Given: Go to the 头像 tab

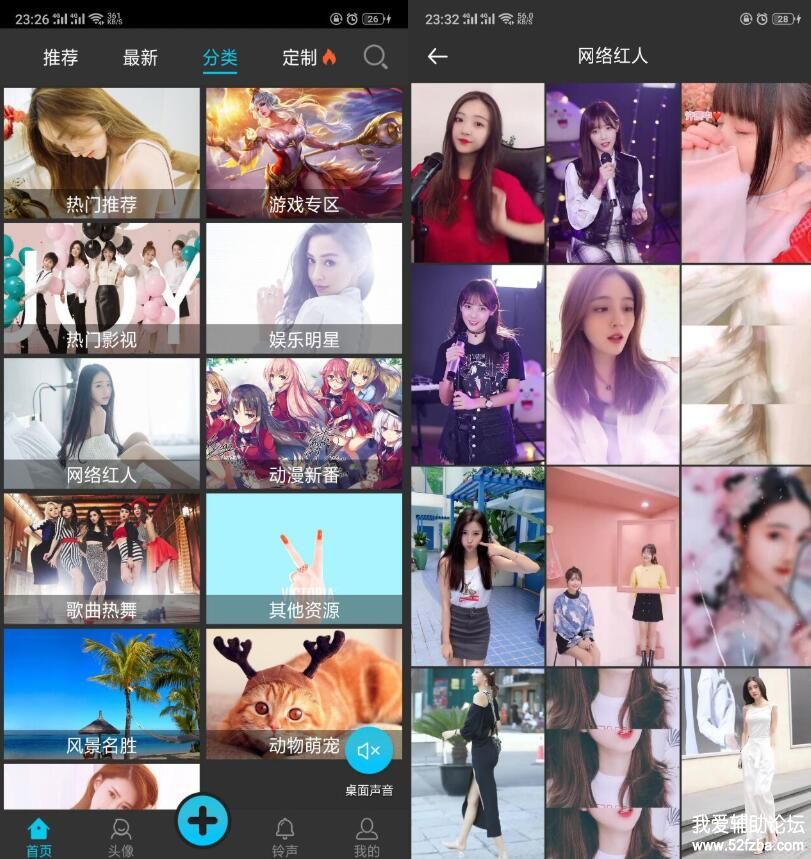Looking at the screenshot, I should click(121, 836).
